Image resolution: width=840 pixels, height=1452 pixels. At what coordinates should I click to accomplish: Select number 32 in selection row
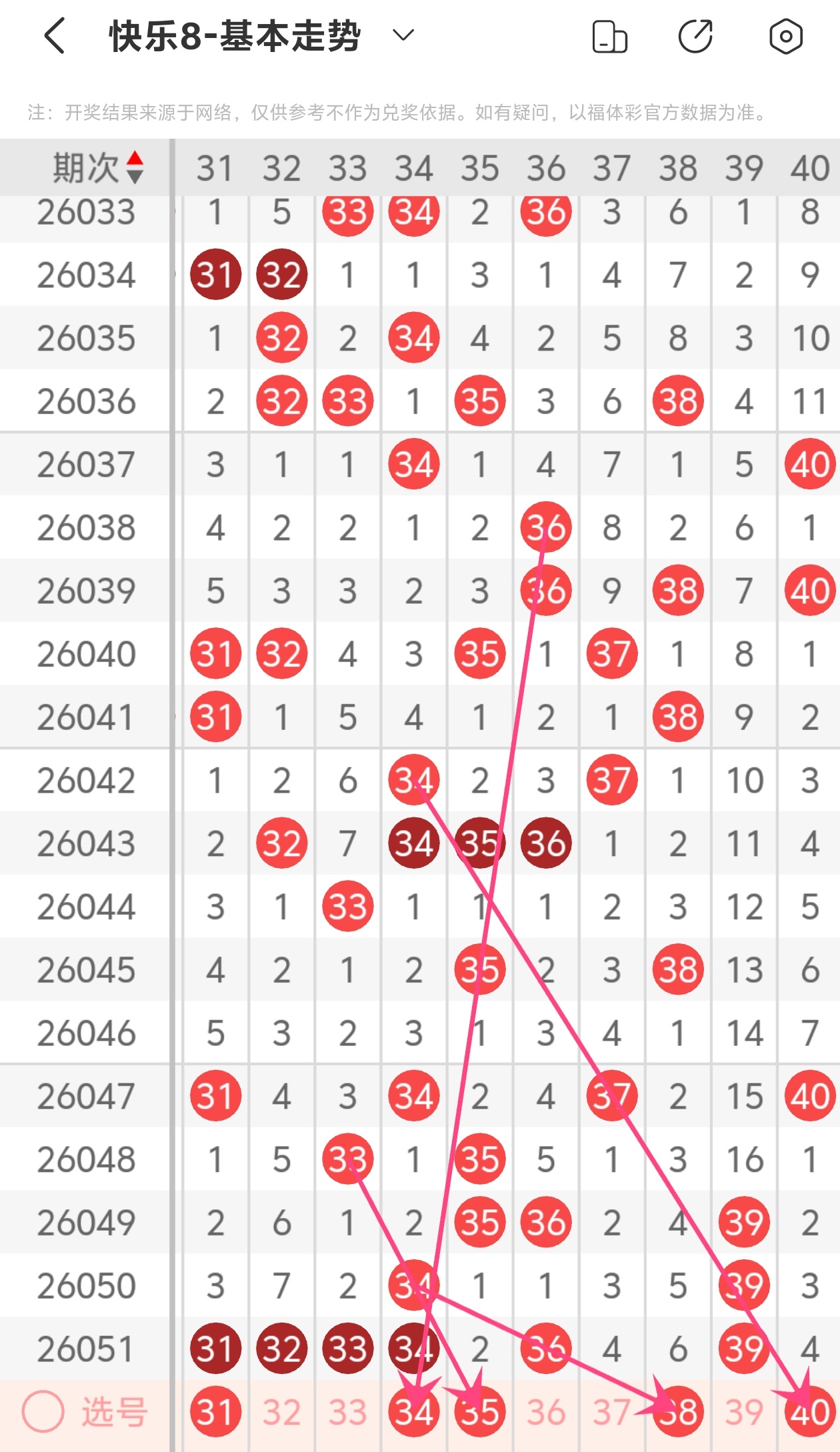point(281,1412)
